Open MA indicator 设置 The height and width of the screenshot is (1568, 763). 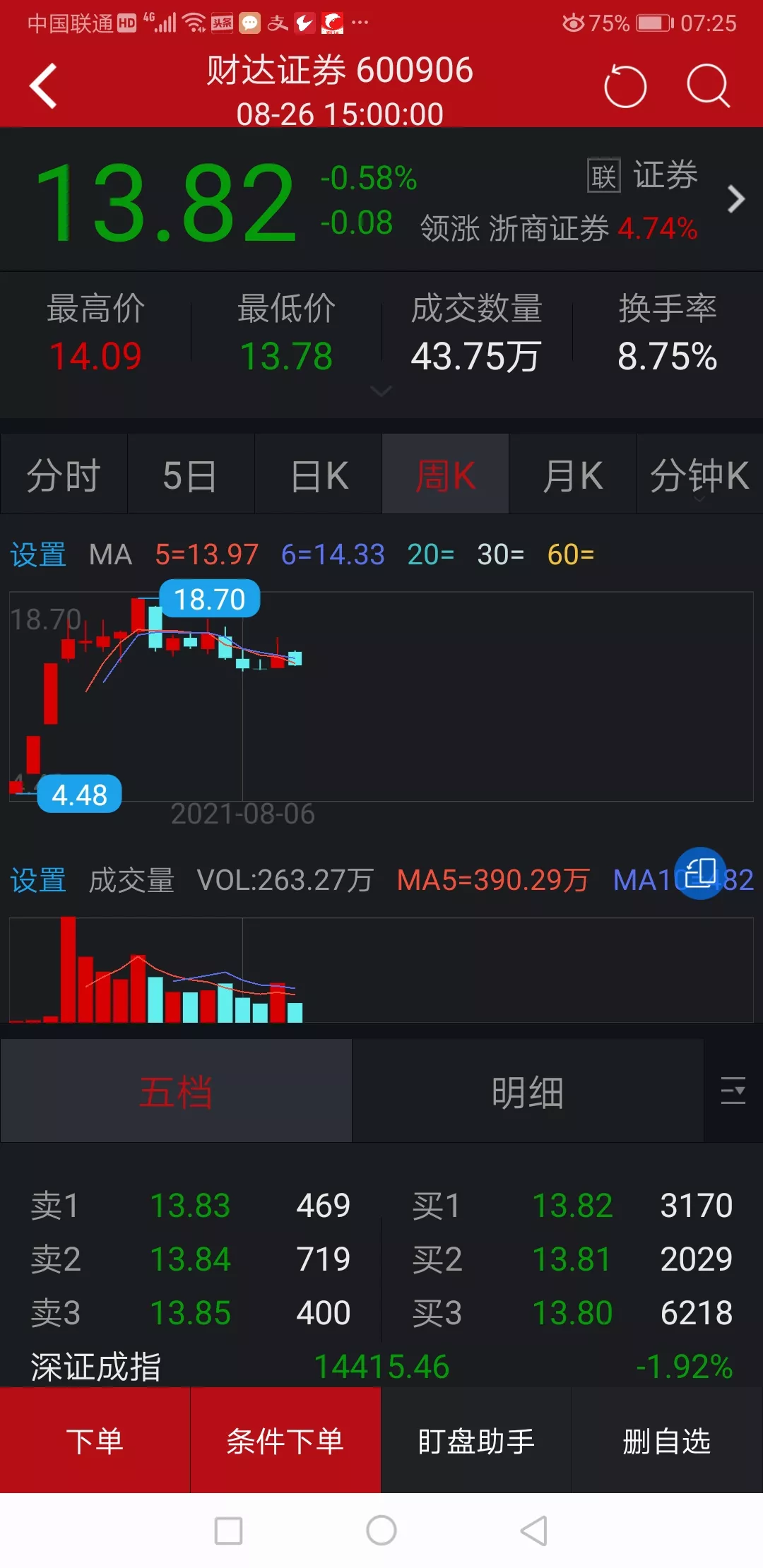(x=38, y=555)
